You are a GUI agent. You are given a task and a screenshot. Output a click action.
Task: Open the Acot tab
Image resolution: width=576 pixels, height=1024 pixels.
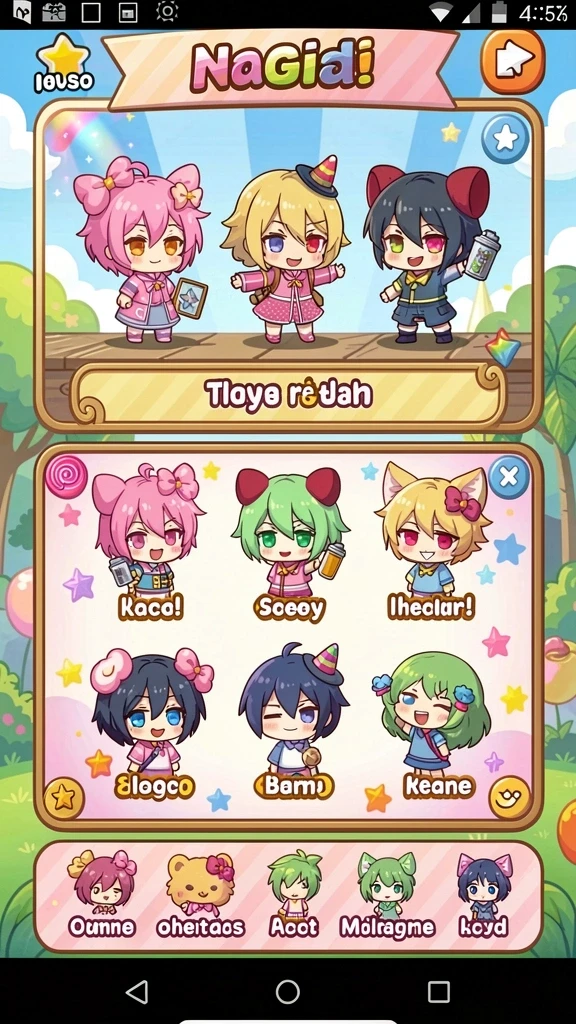(x=294, y=895)
